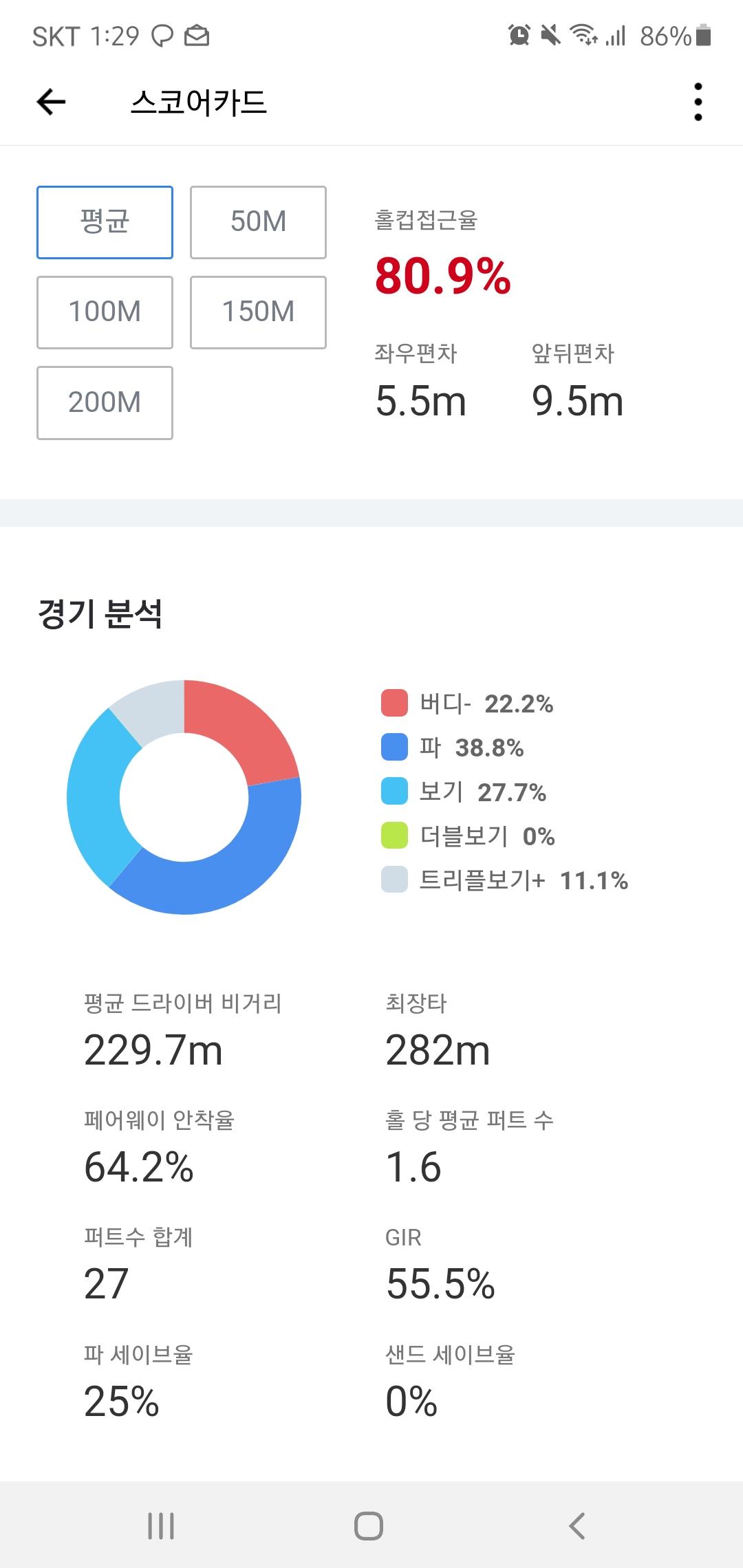Choose the 100M distance filter
The image size is (743, 1568).
tap(105, 312)
